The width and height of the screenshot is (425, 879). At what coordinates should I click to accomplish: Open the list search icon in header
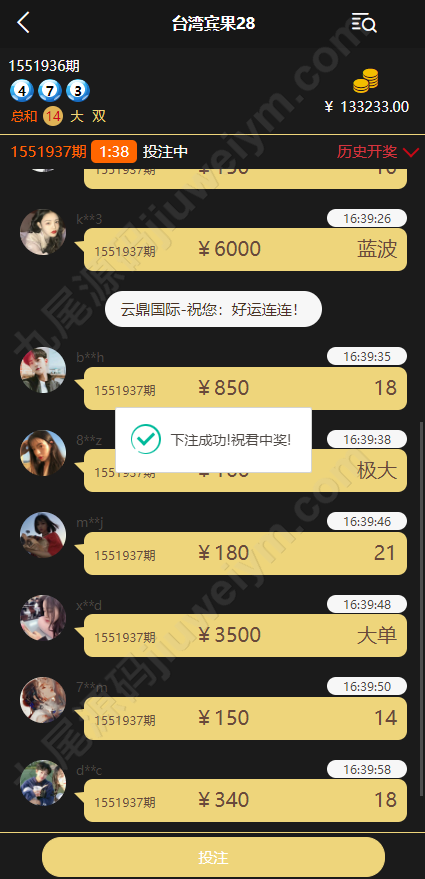(x=364, y=23)
